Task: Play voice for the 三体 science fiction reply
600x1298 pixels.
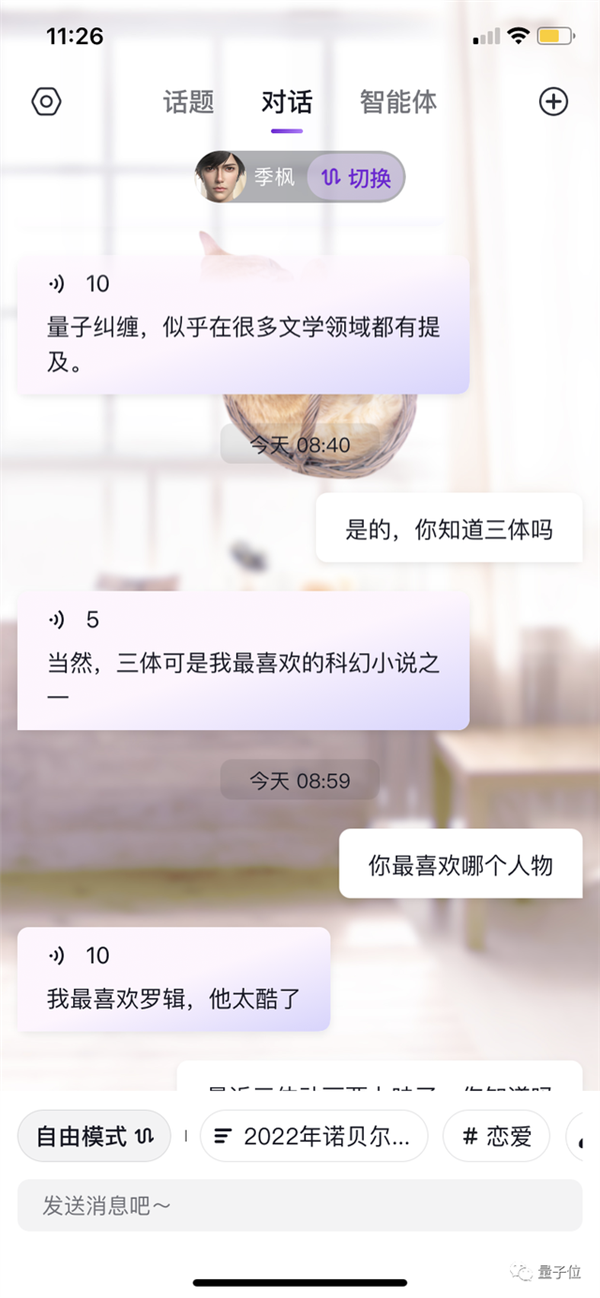Action: [57, 620]
